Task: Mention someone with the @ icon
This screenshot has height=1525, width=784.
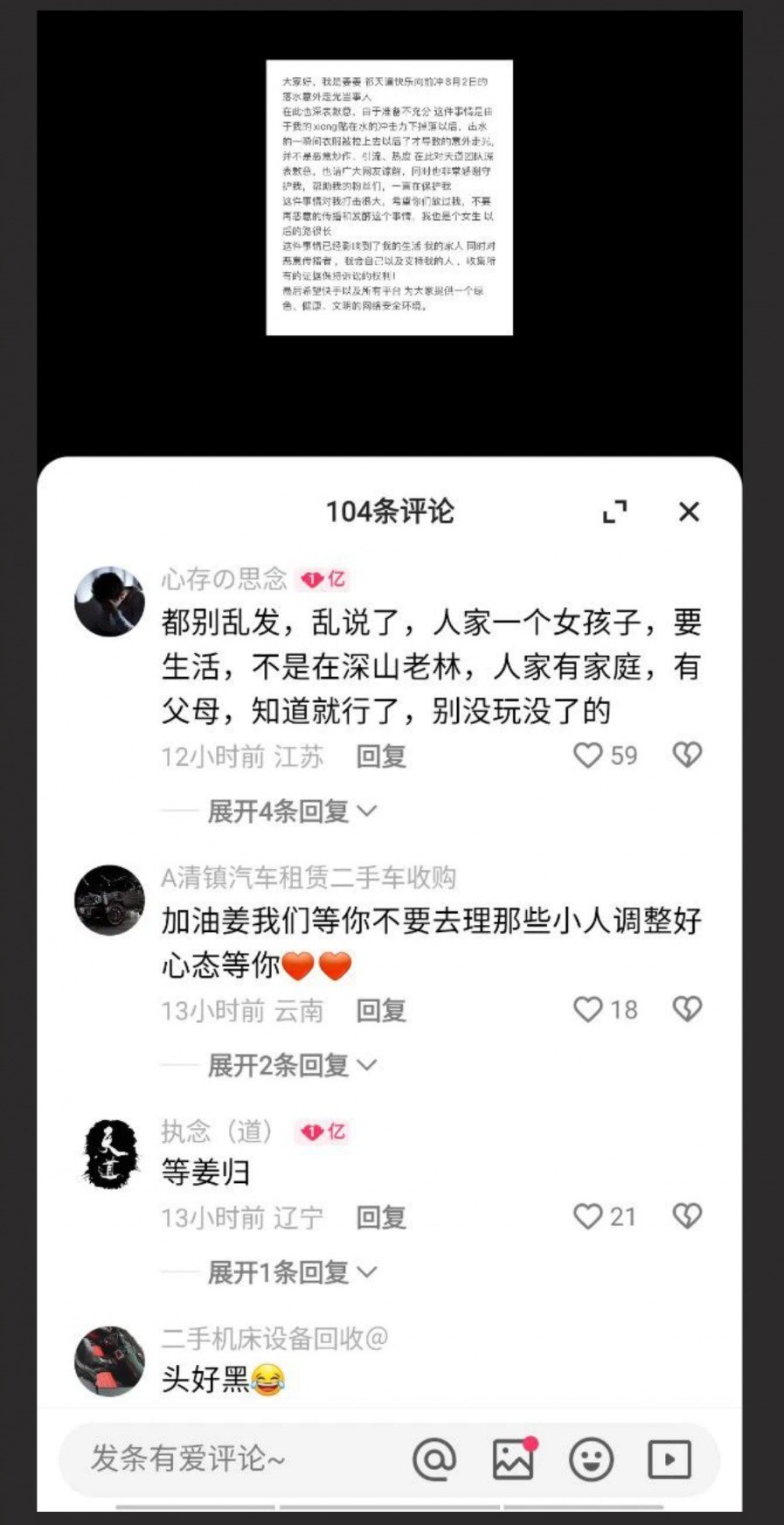Action: 434,1459
